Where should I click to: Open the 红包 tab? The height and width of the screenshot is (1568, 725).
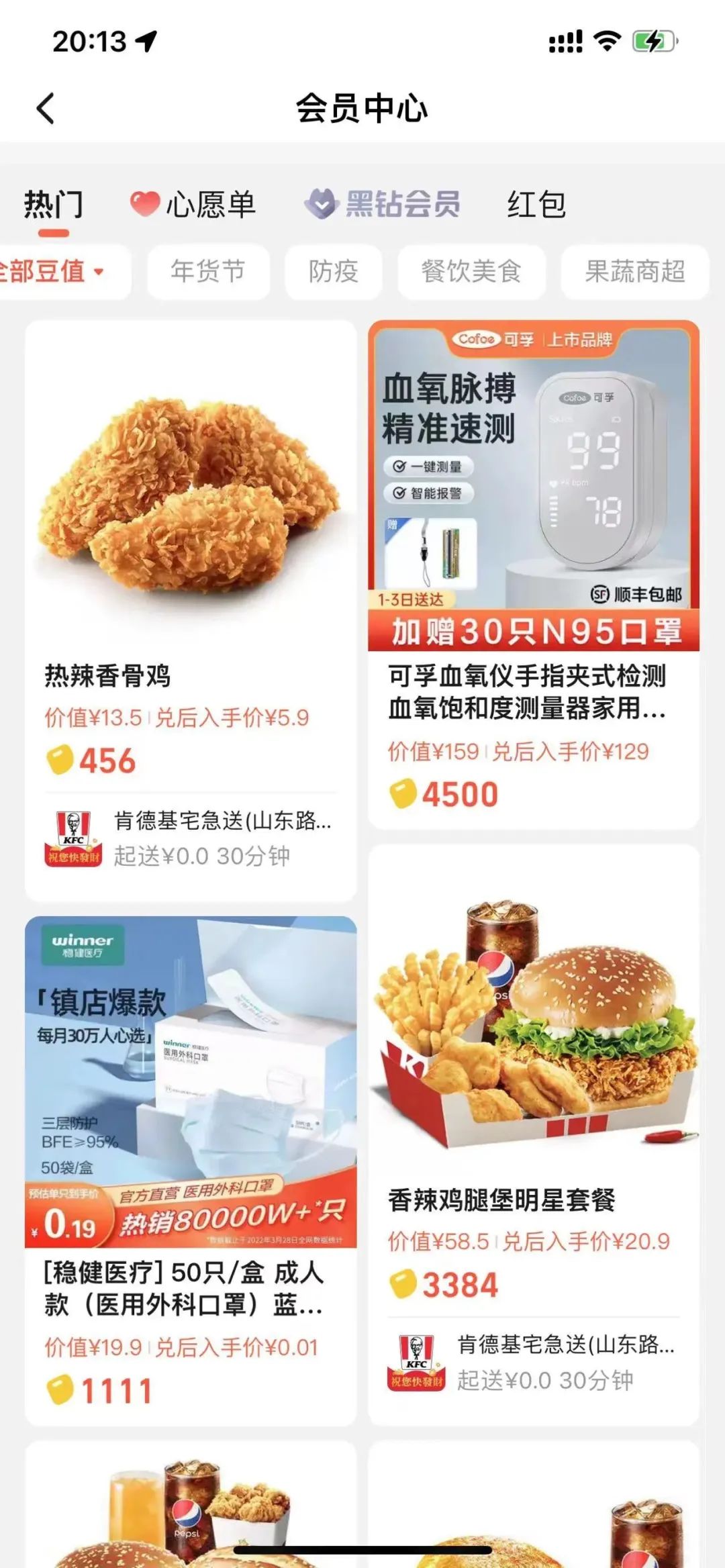[536, 205]
